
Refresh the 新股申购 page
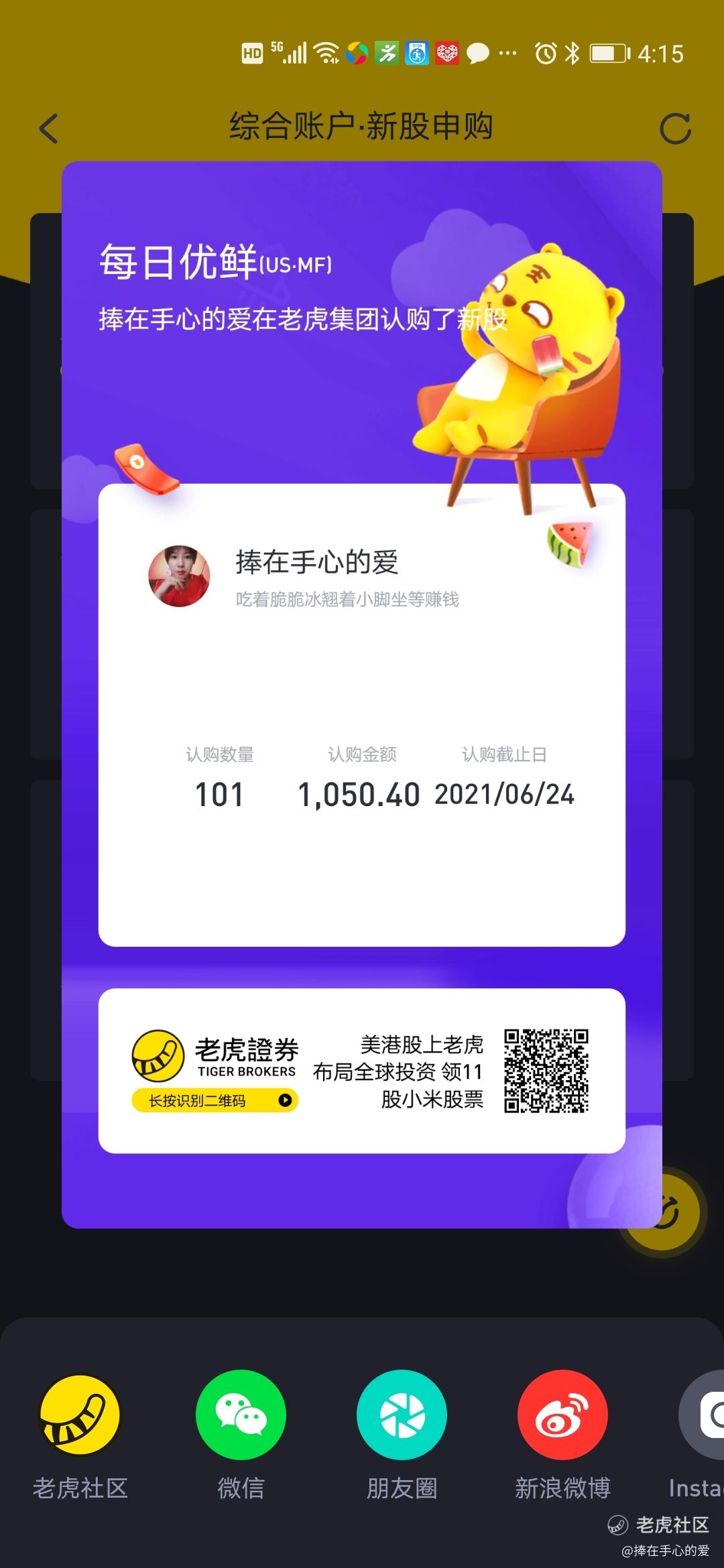[674, 129]
